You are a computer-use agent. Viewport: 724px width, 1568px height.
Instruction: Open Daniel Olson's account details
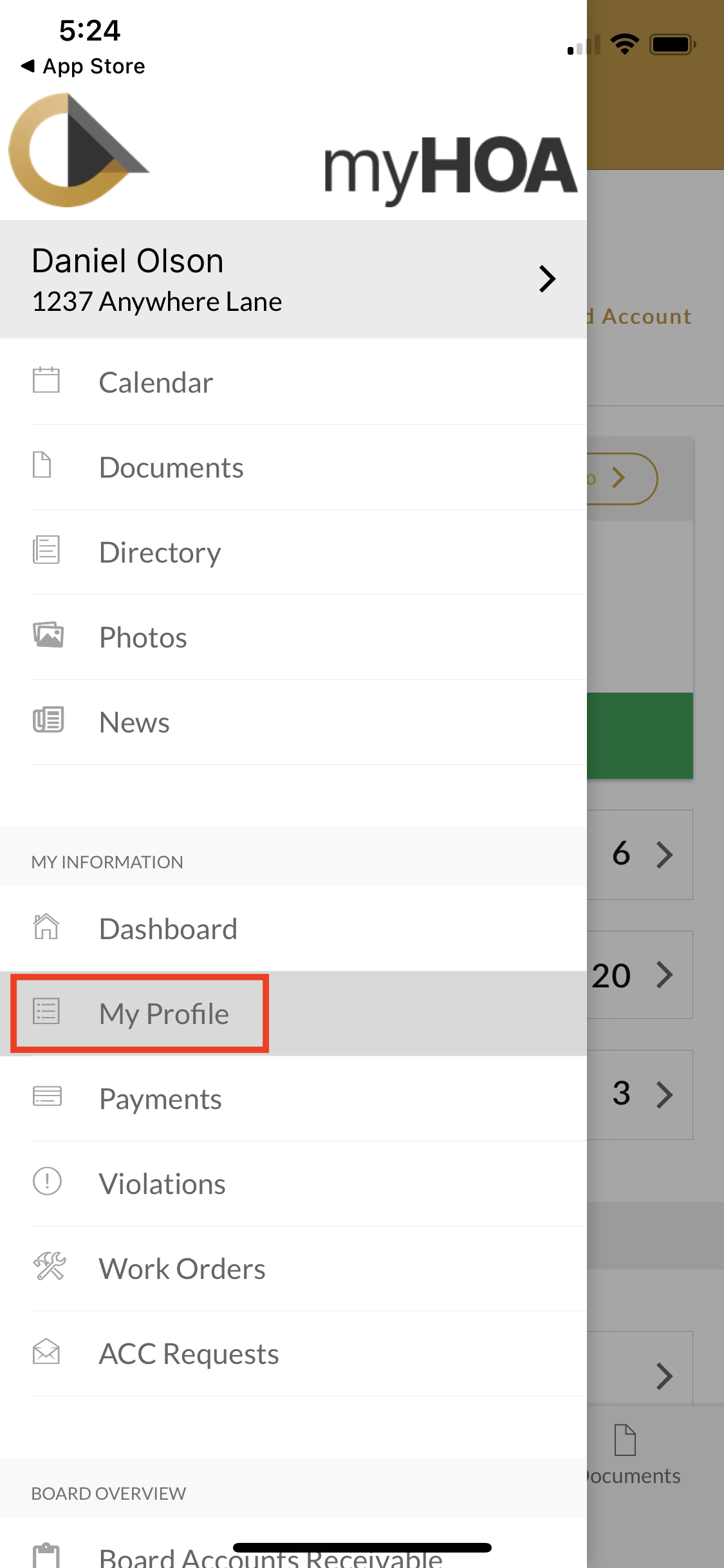(x=293, y=279)
